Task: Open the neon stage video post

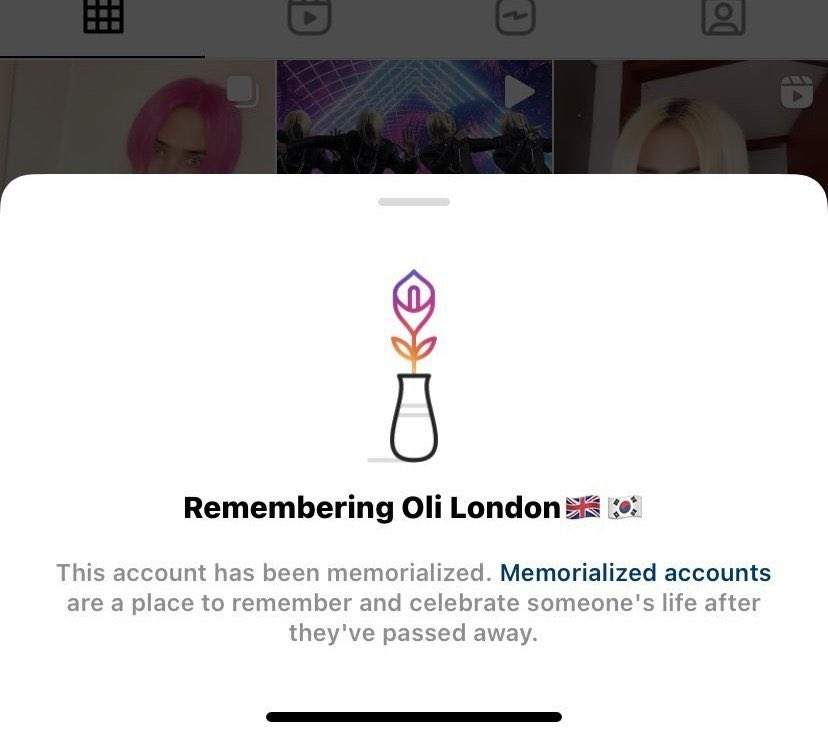Action: click(414, 118)
